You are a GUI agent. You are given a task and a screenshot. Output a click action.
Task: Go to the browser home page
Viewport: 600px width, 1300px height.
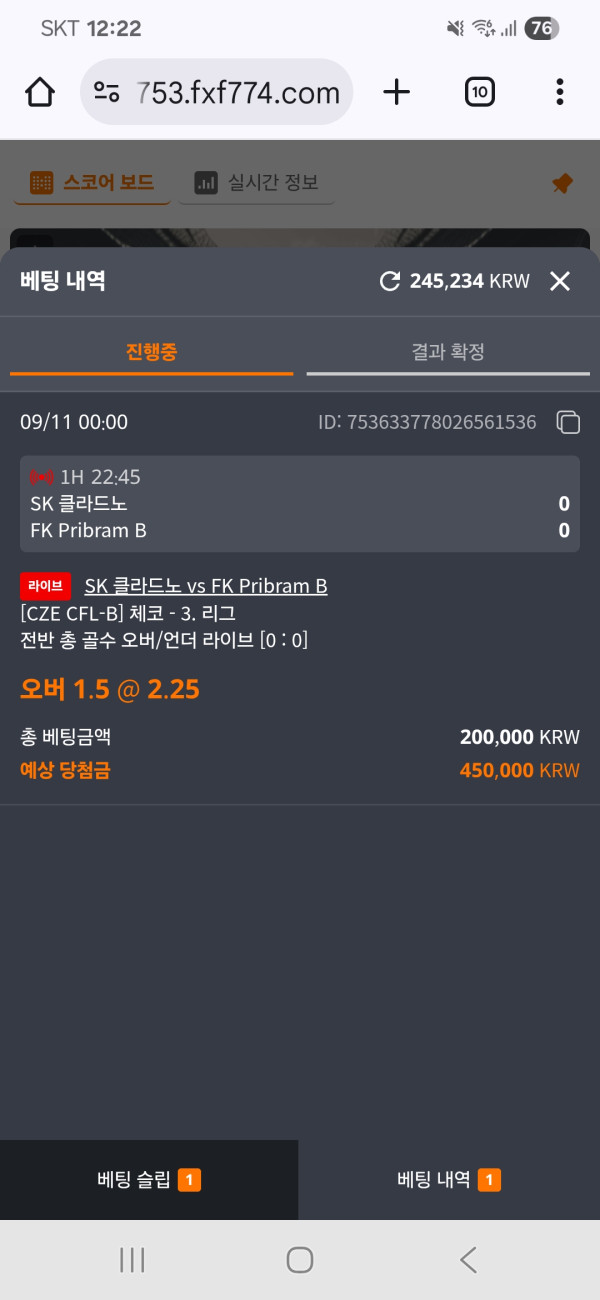[40, 93]
